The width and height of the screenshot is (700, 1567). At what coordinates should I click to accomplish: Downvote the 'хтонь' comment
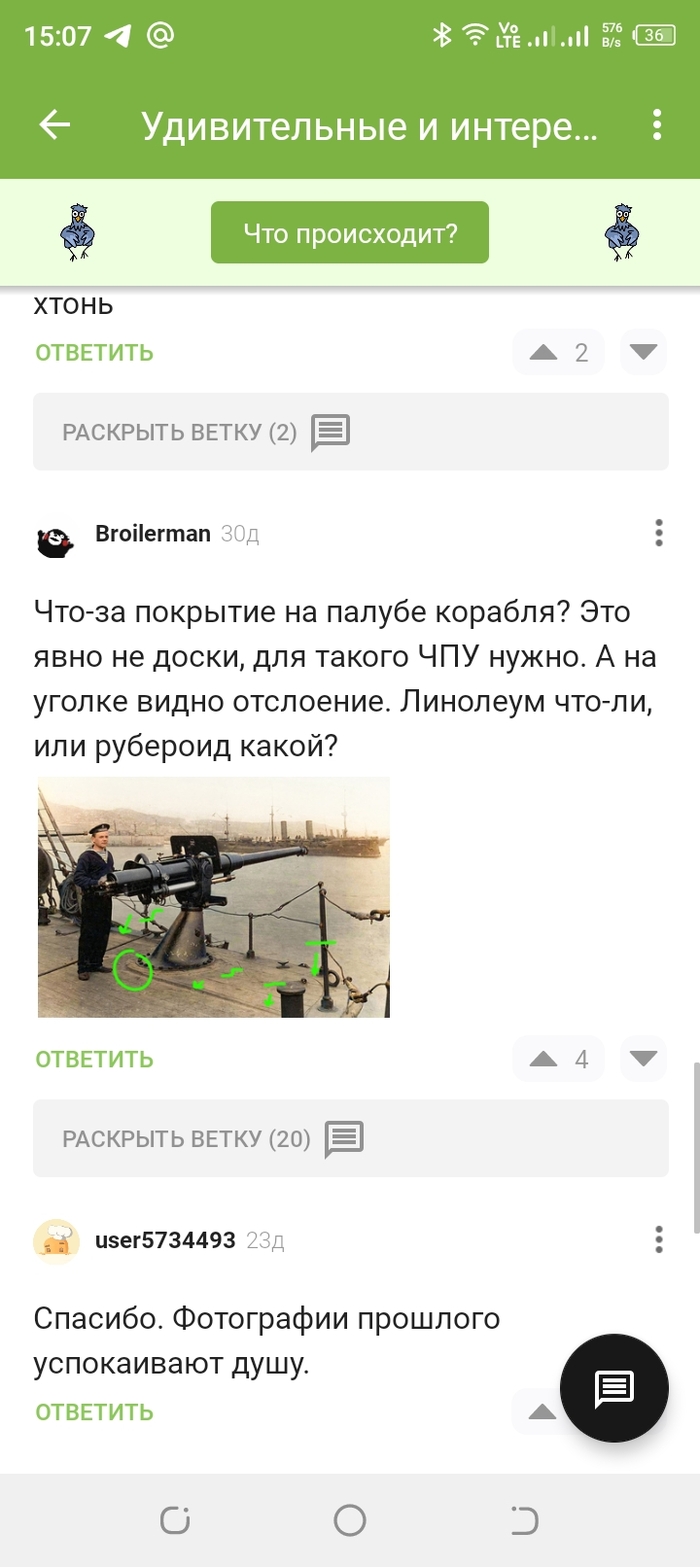click(x=643, y=352)
